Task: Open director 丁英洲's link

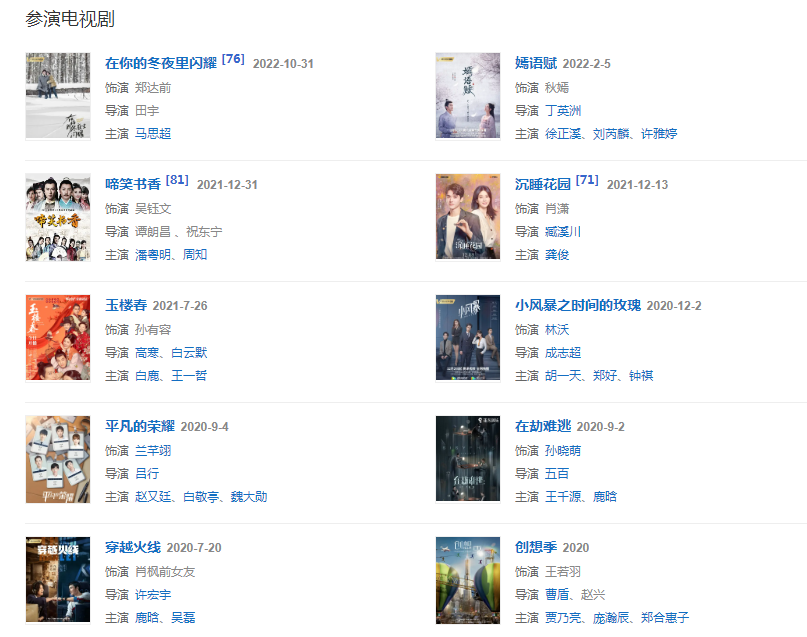Action: coord(563,110)
